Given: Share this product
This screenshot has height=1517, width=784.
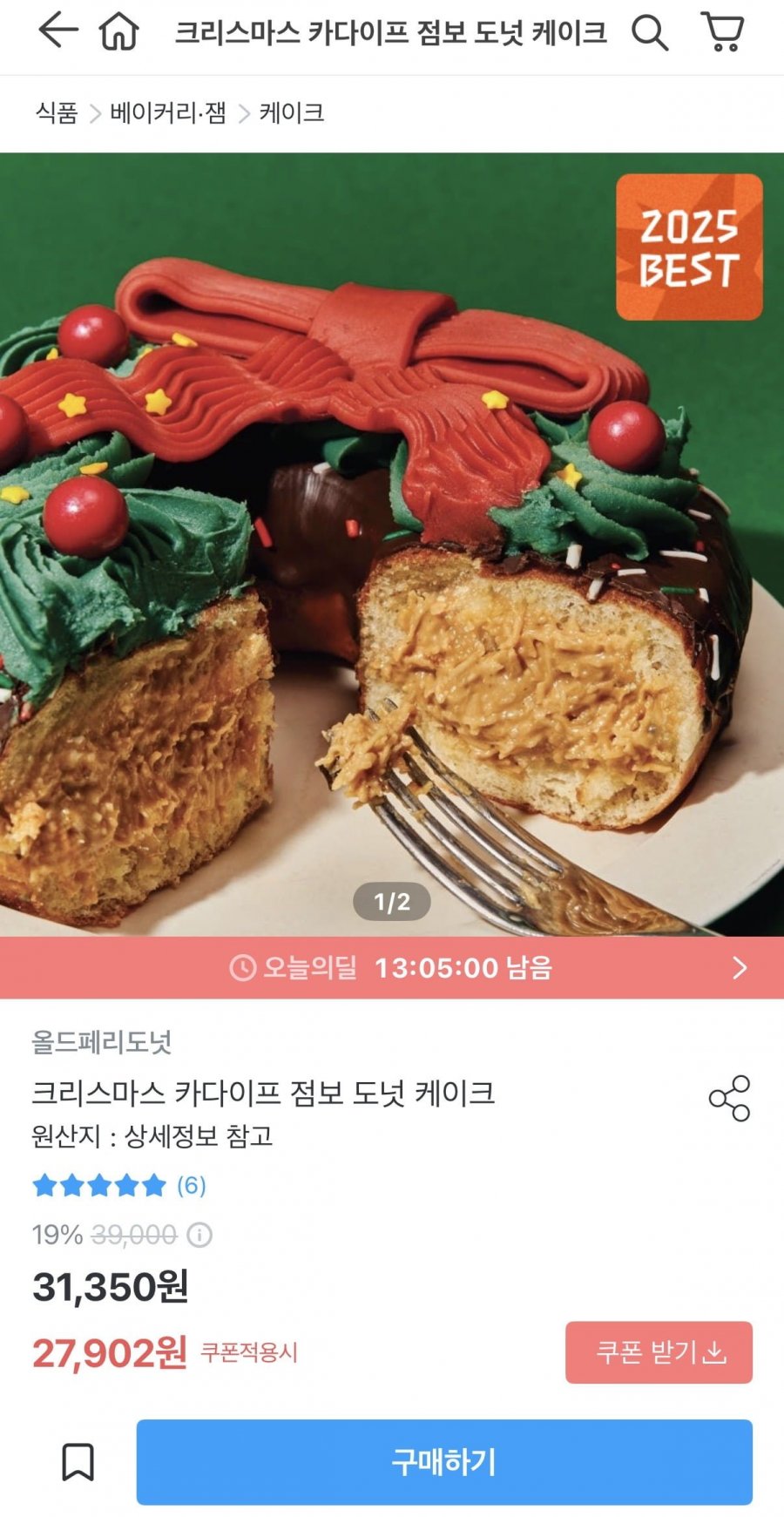Looking at the screenshot, I should tap(729, 1098).
